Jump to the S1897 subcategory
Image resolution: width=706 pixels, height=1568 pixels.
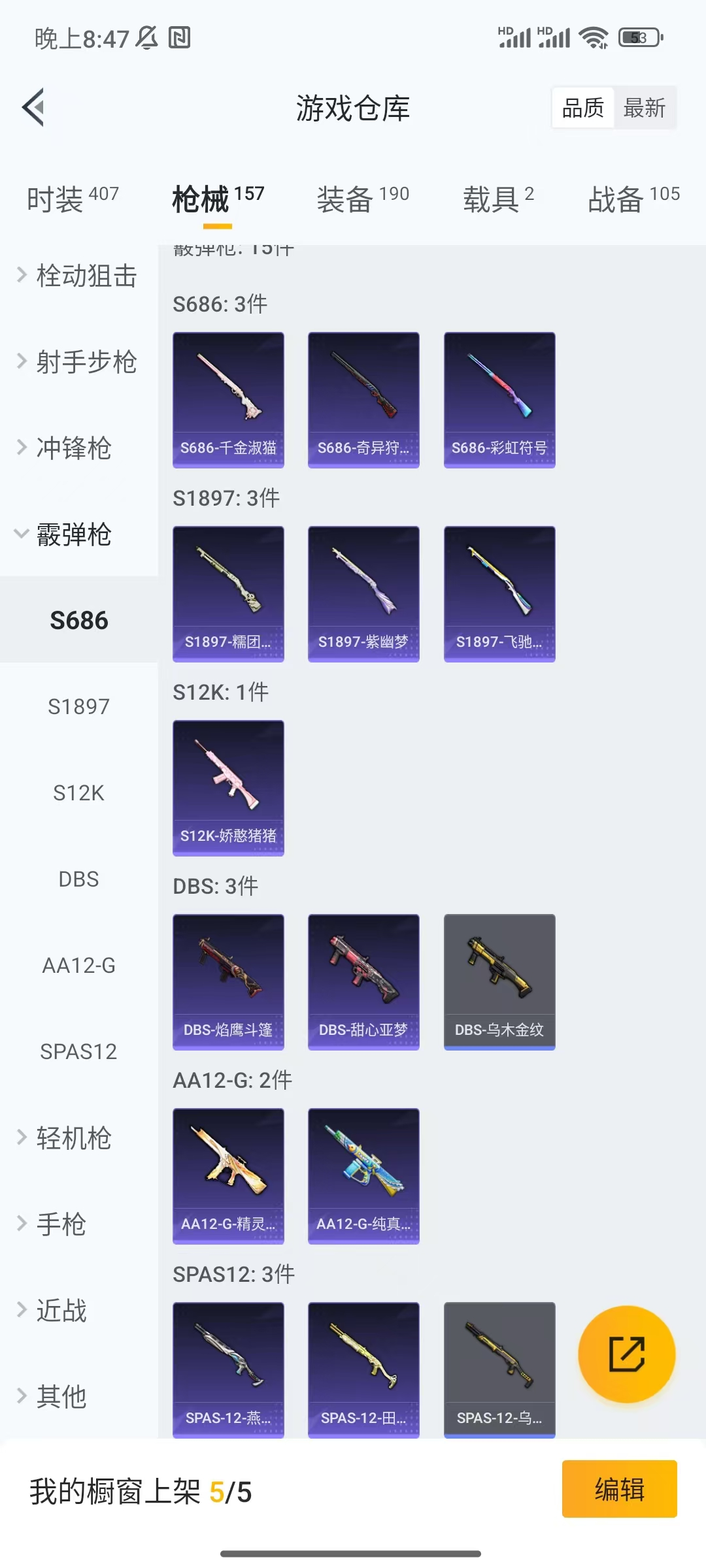click(x=78, y=706)
